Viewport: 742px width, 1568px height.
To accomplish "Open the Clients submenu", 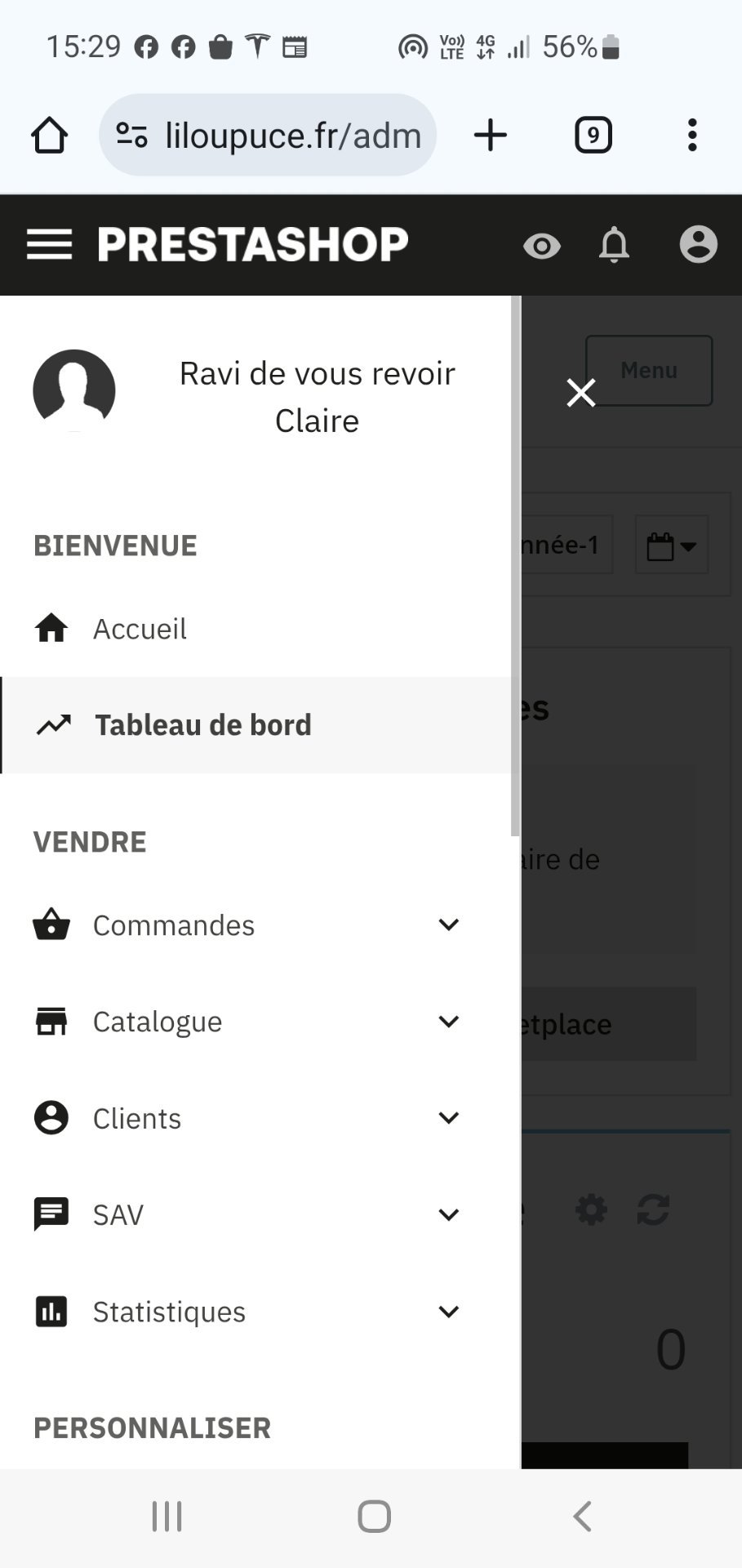I will pyautogui.click(x=256, y=1118).
